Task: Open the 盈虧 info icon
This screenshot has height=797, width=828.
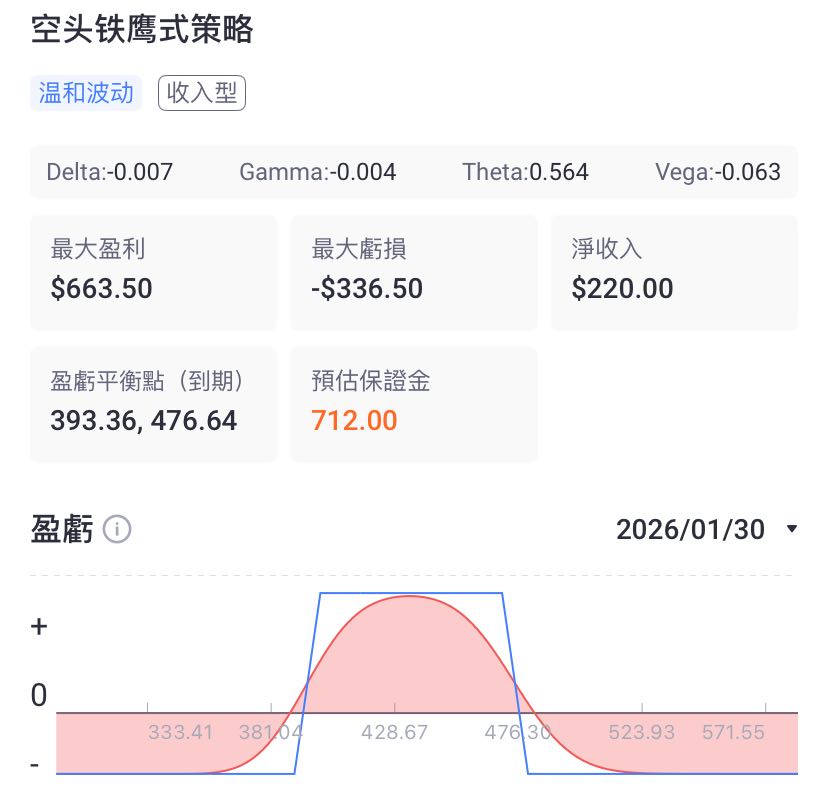Action: pos(117,529)
